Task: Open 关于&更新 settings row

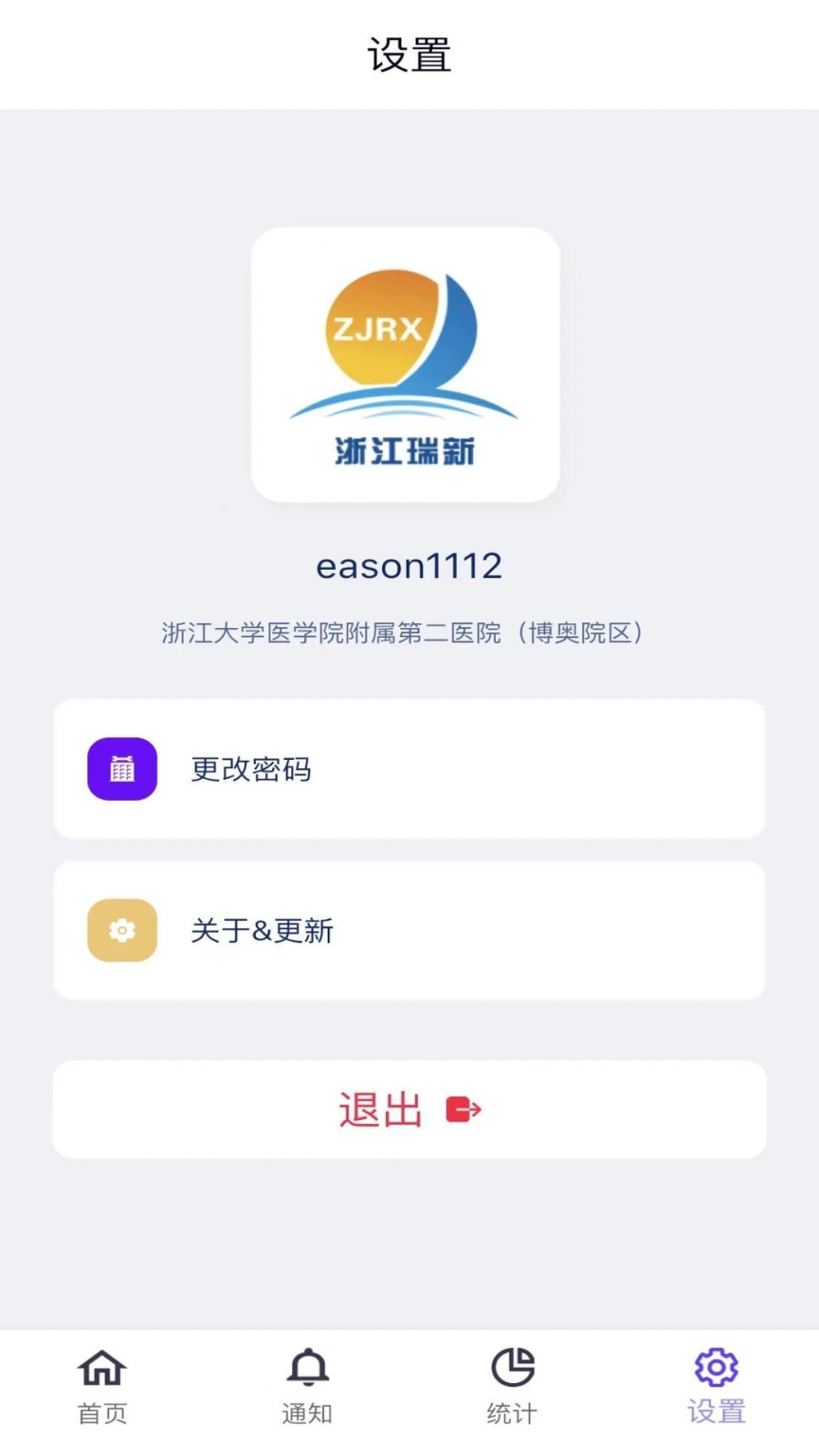Action: coord(408,930)
